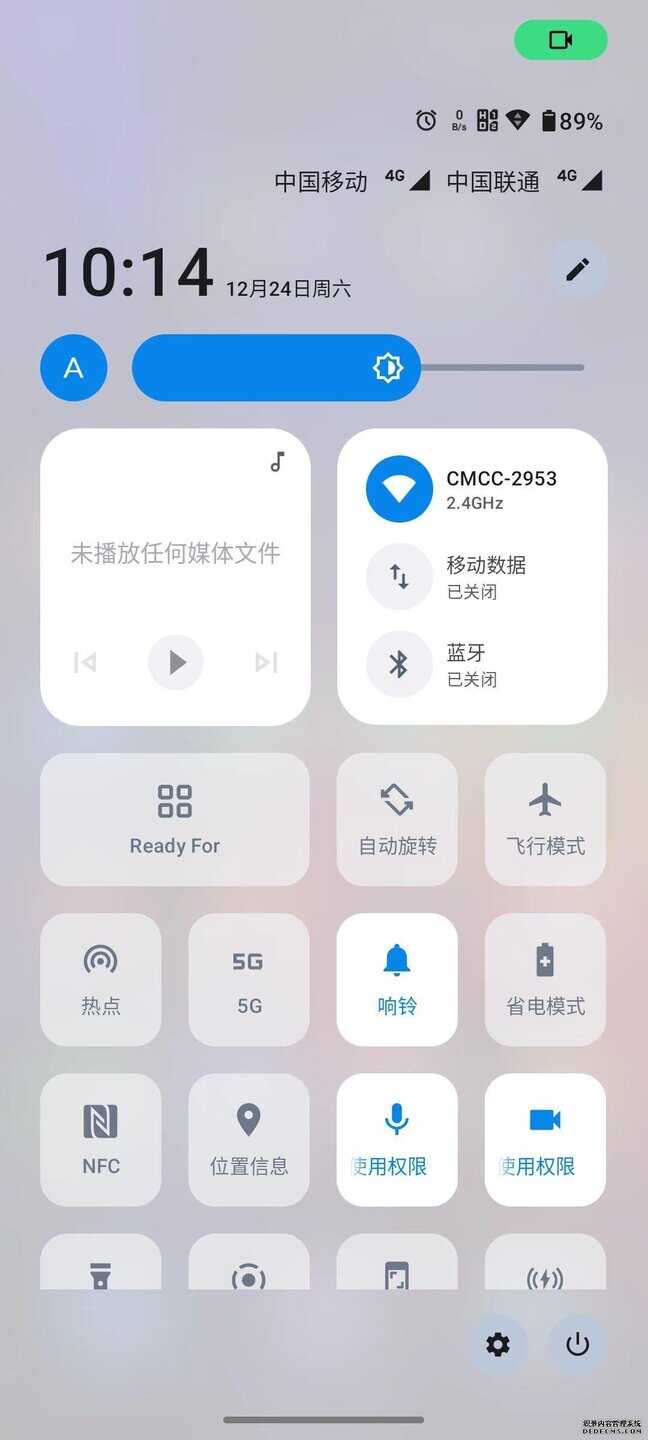
Task: Toggle the CMCC-2953 Wi-Fi connection
Action: click(399, 489)
